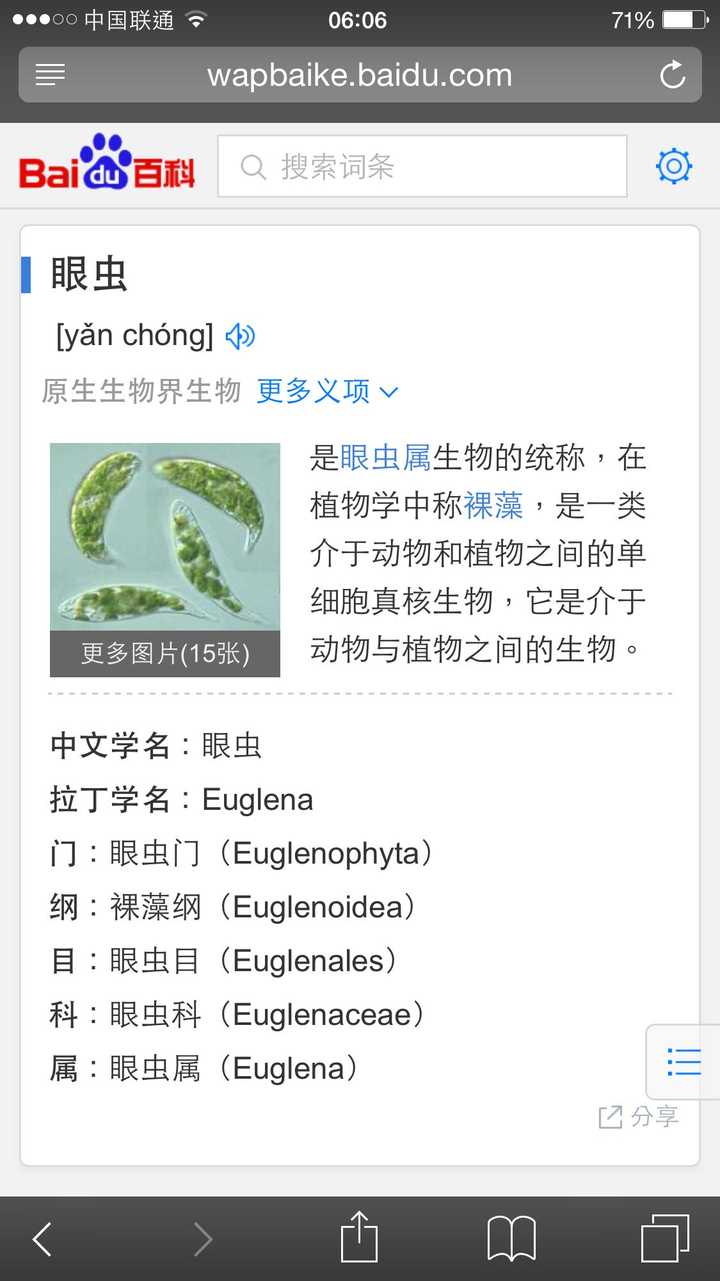
Task: Tap the 分享 share button
Action: coord(639,1117)
